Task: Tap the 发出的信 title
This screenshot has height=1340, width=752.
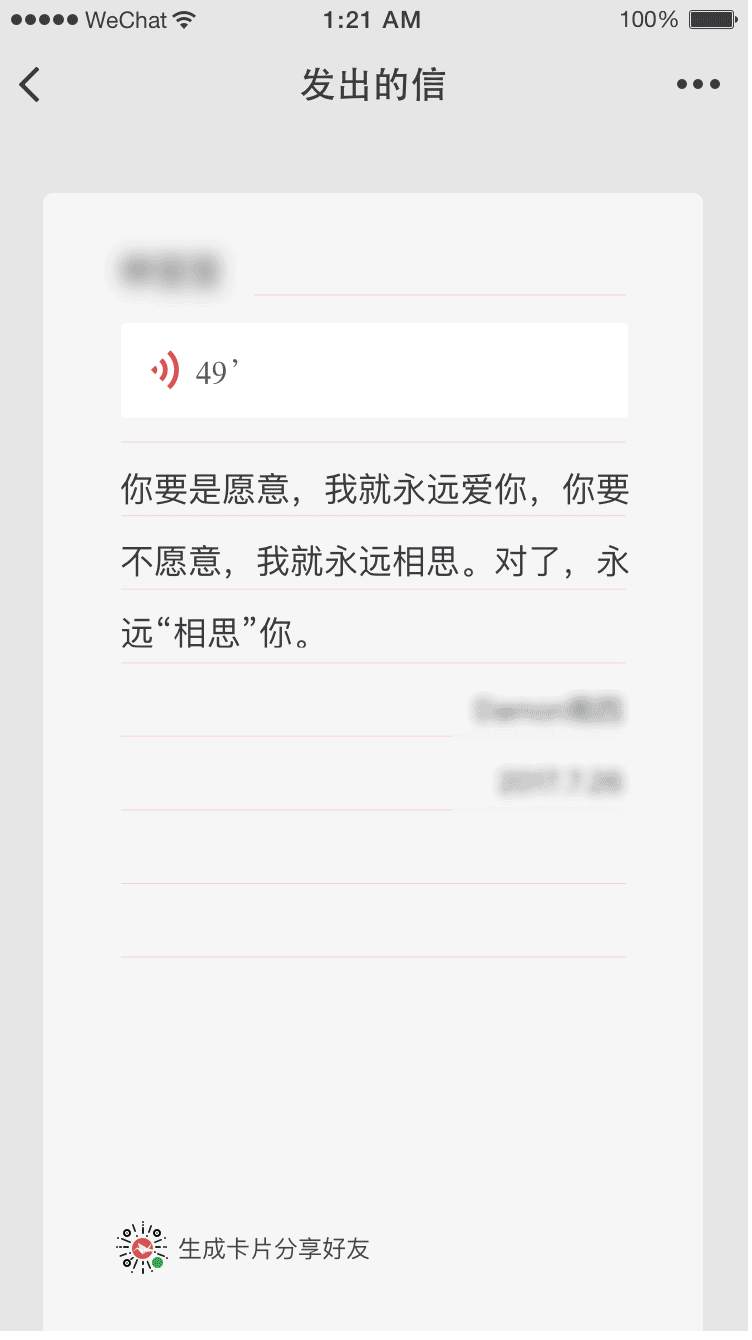Action: click(x=373, y=85)
